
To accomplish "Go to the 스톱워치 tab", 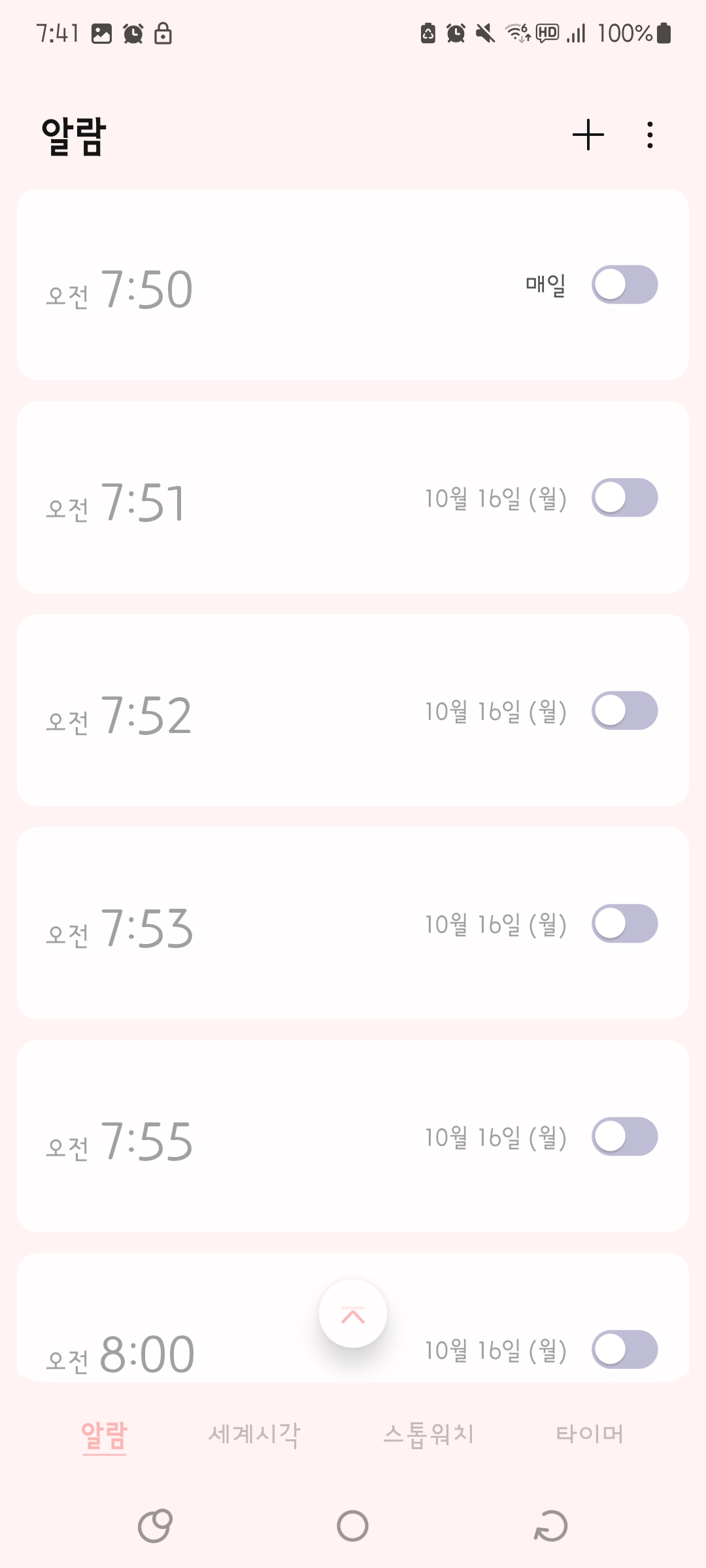I will [x=429, y=1435].
